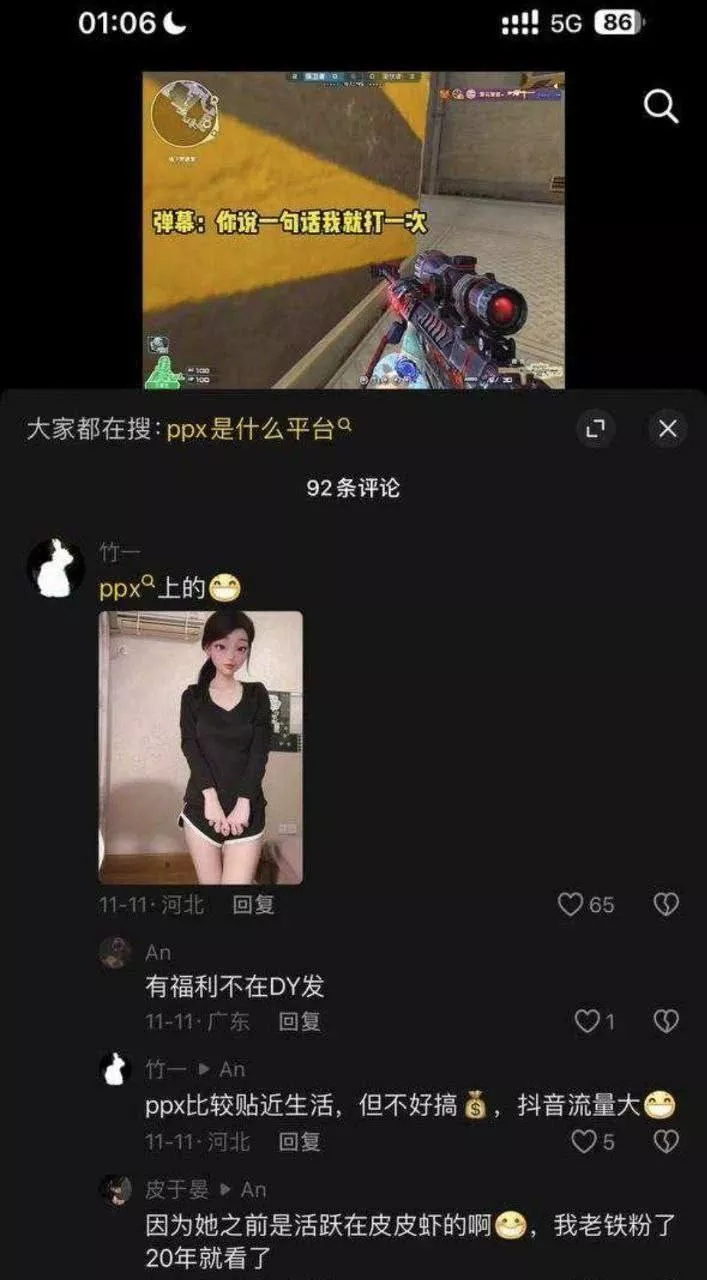Close the comments panel
The image size is (707, 1280).
(x=668, y=429)
